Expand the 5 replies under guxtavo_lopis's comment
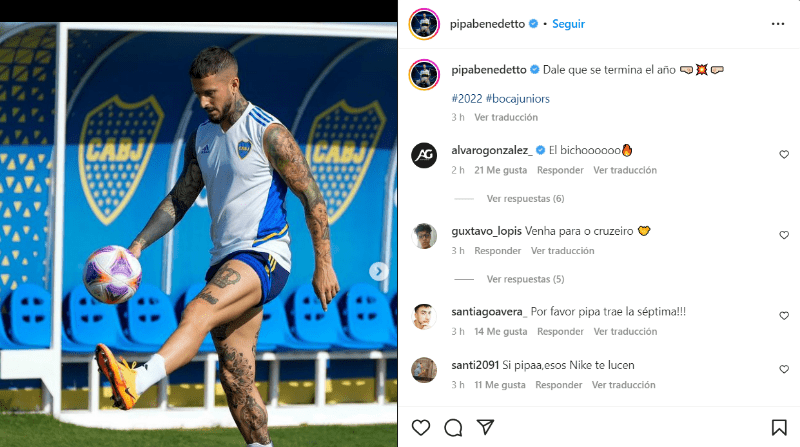800x447 pixels. pos(525,279)
